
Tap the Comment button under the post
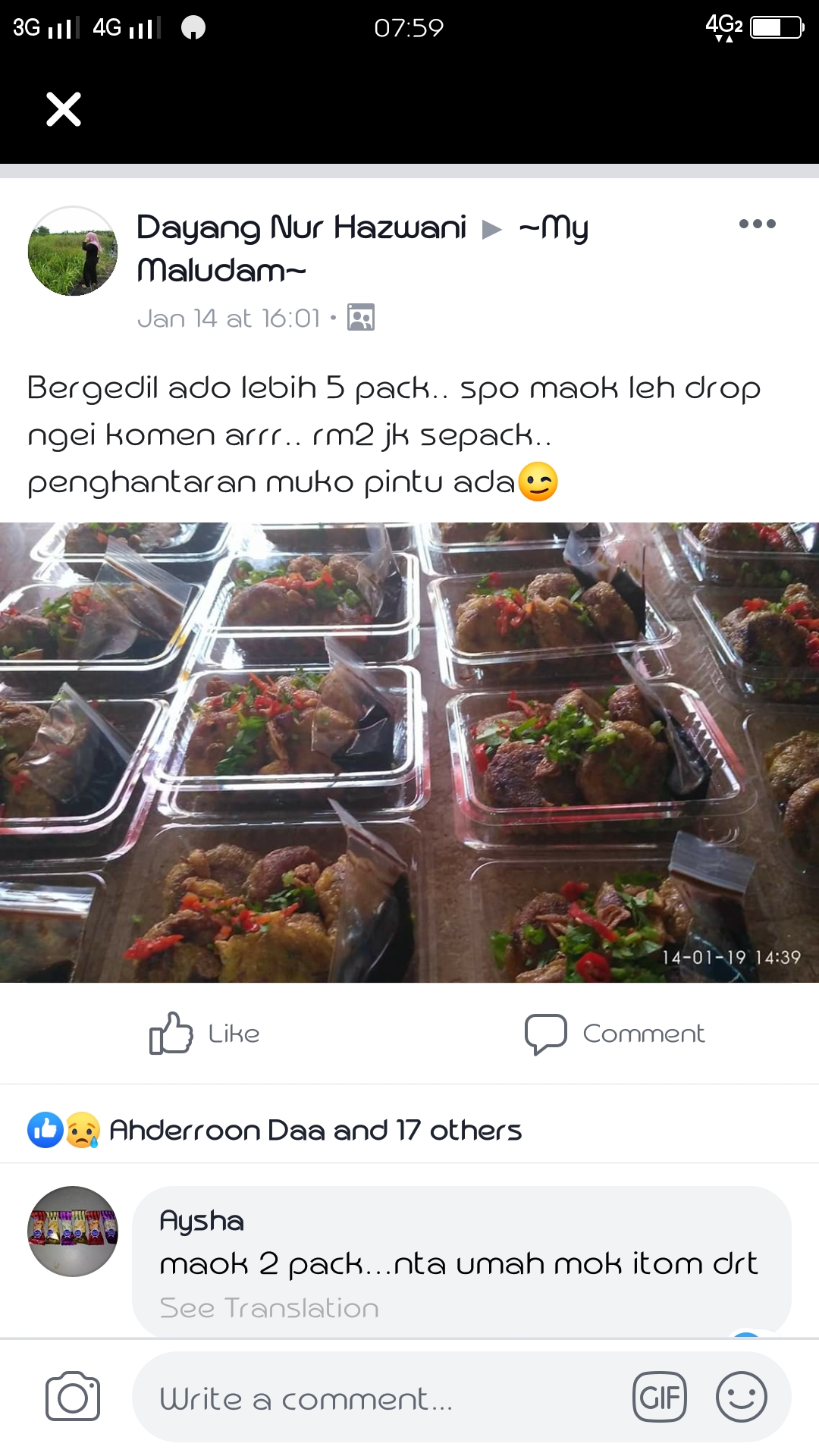click(x=614, y=1033)
